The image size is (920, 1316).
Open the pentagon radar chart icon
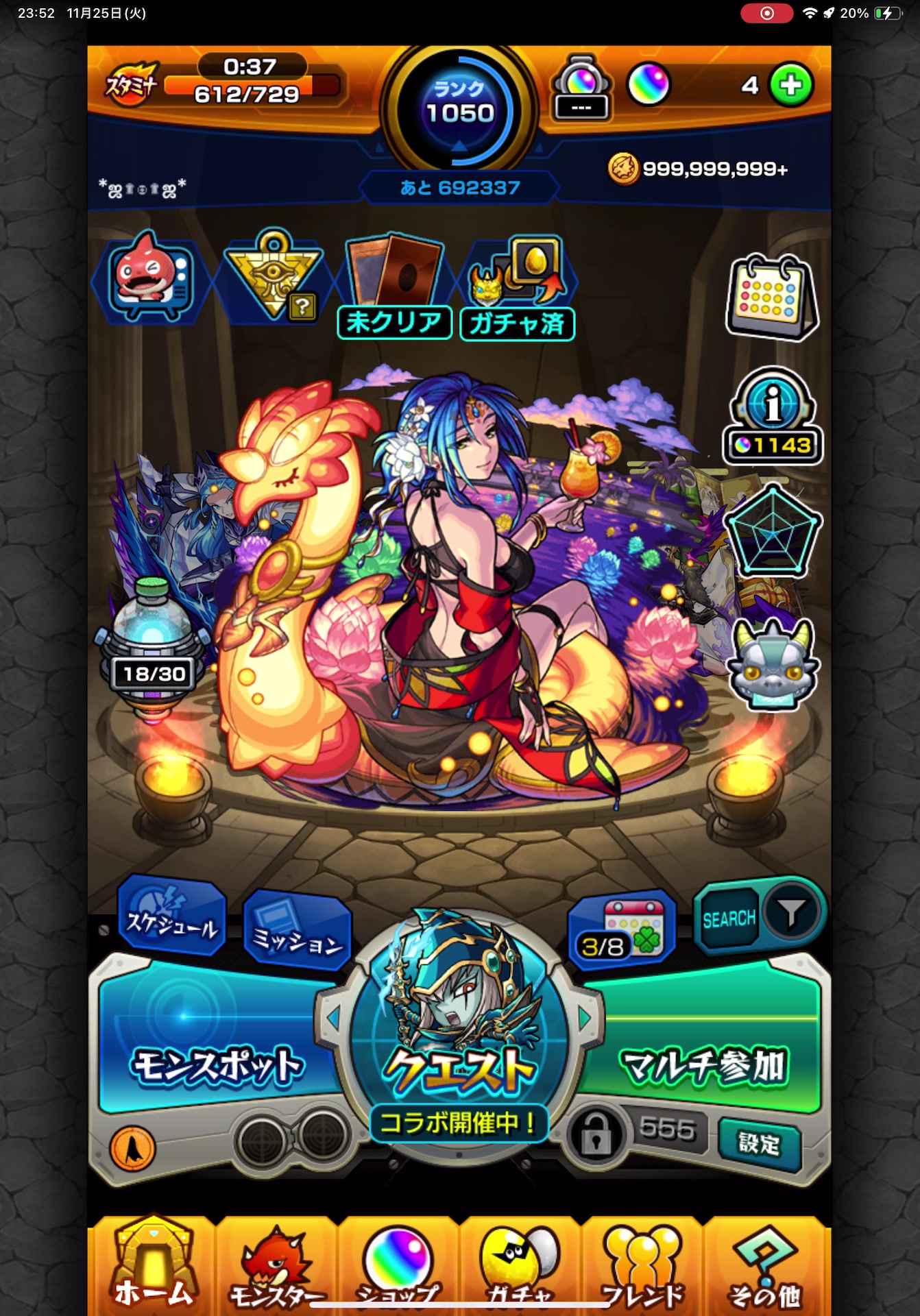point(773,531)
